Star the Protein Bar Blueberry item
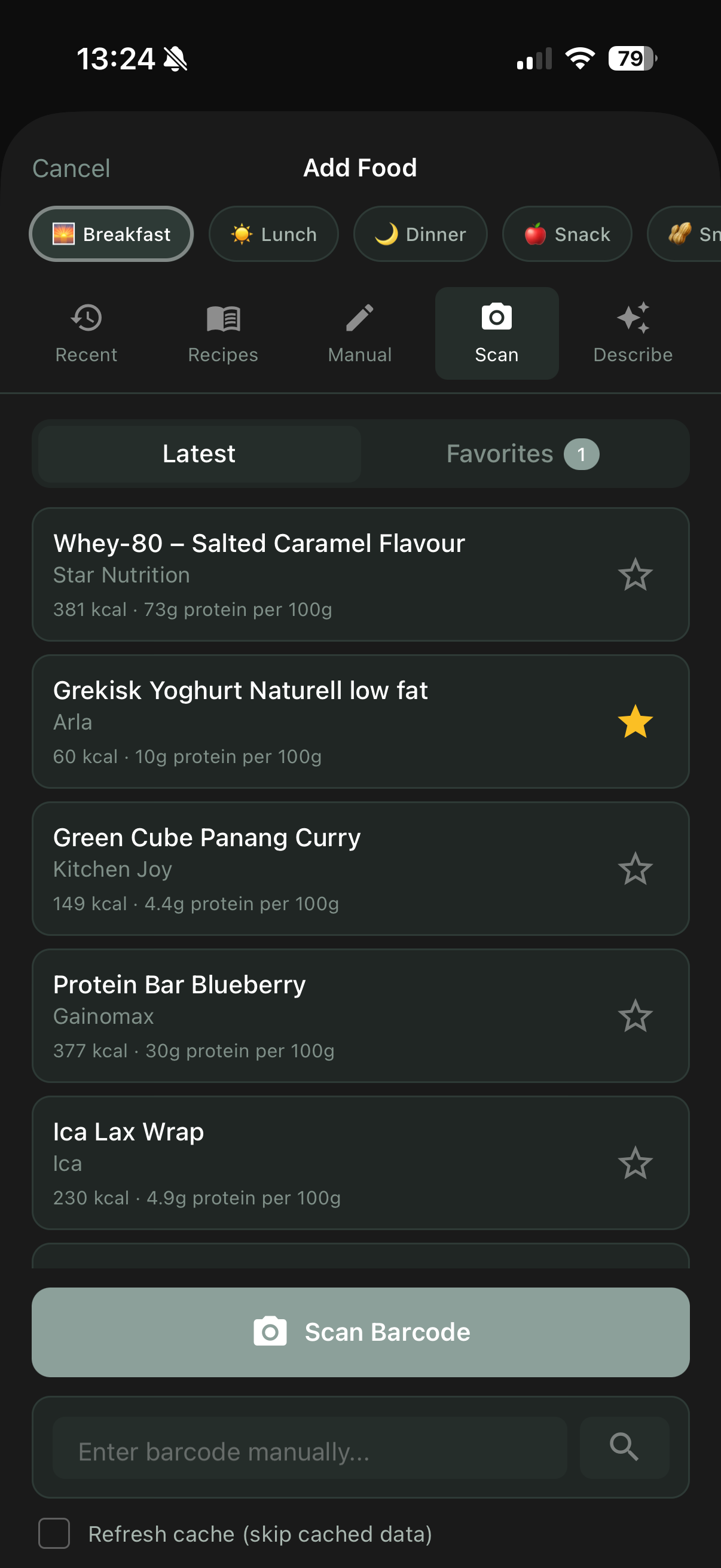Image resolution: width=721 pixels, height=1568 pixels. (636, 1015)
